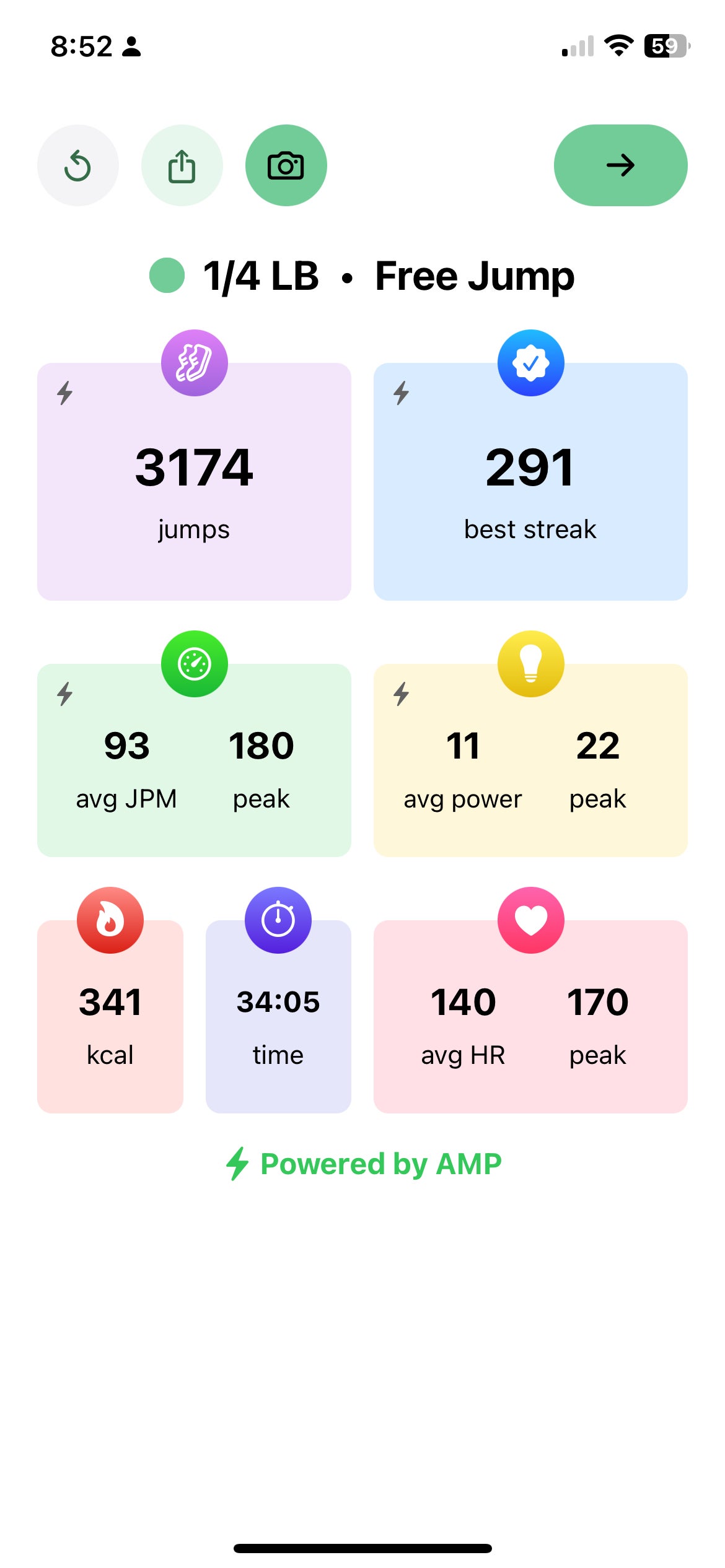Open the camera to take a photo
The image size is (725, 1568).
point(286,165)
